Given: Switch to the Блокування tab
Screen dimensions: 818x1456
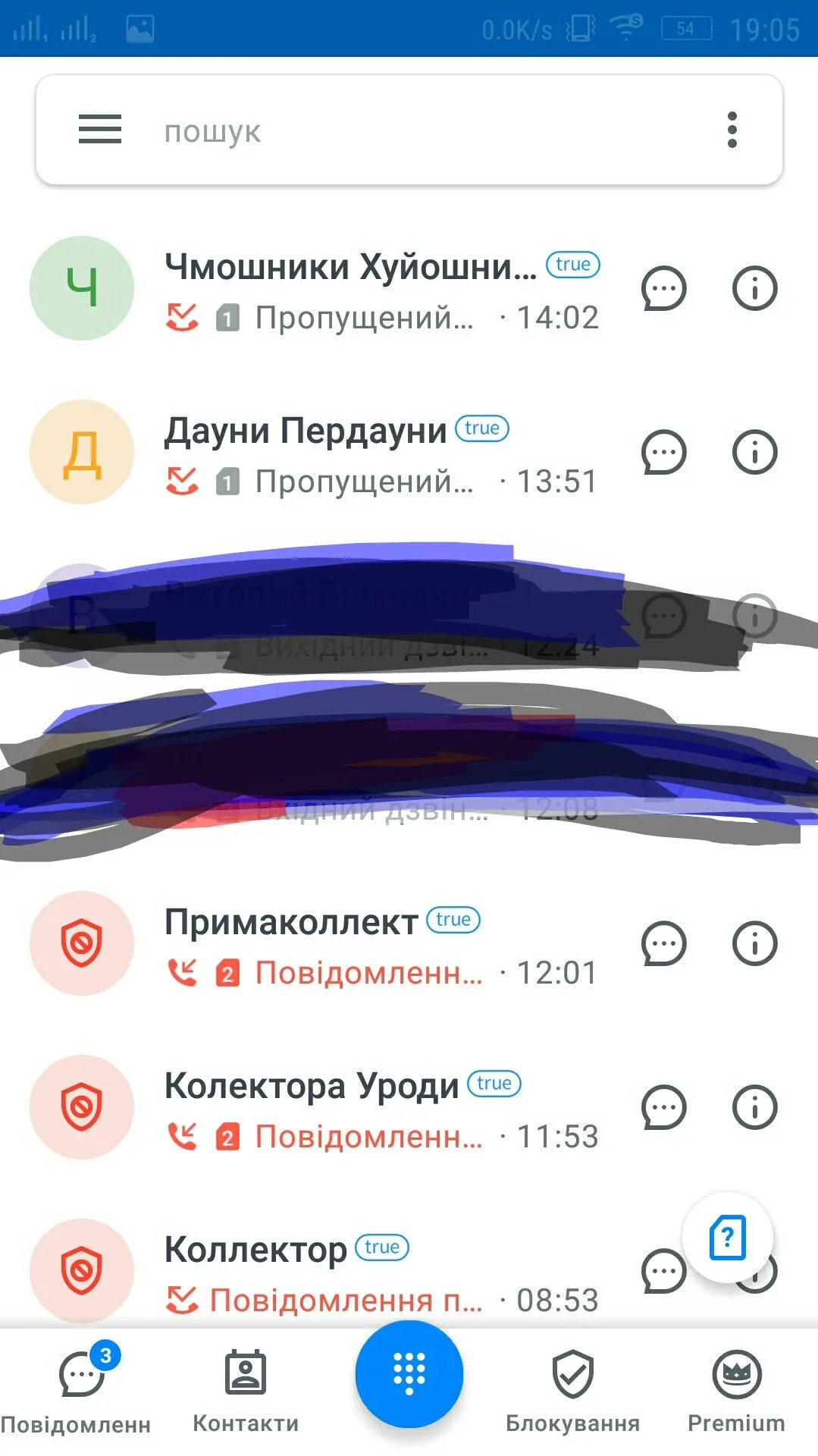Looking at the screenshot, I should (x=572, y=1389).
